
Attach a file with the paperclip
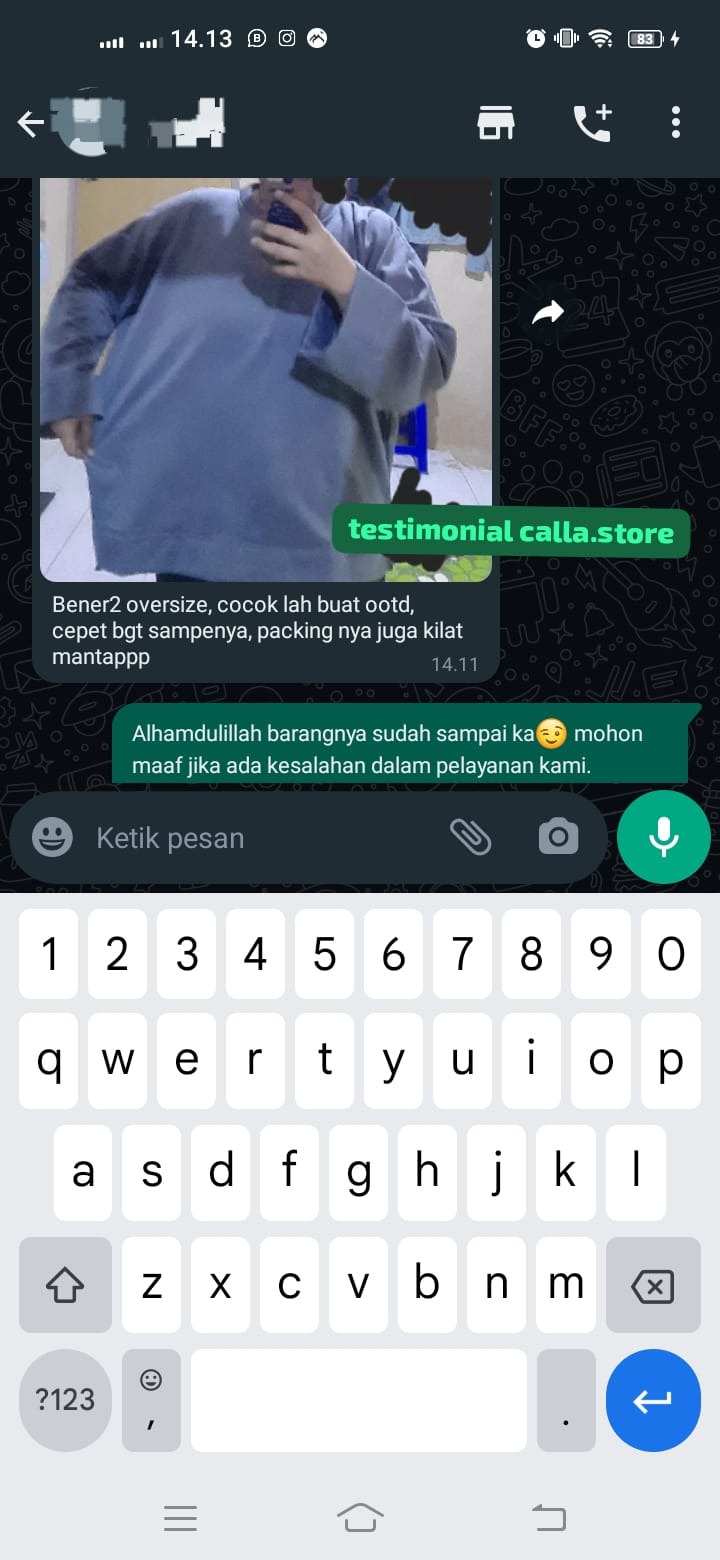click(470, 837)
